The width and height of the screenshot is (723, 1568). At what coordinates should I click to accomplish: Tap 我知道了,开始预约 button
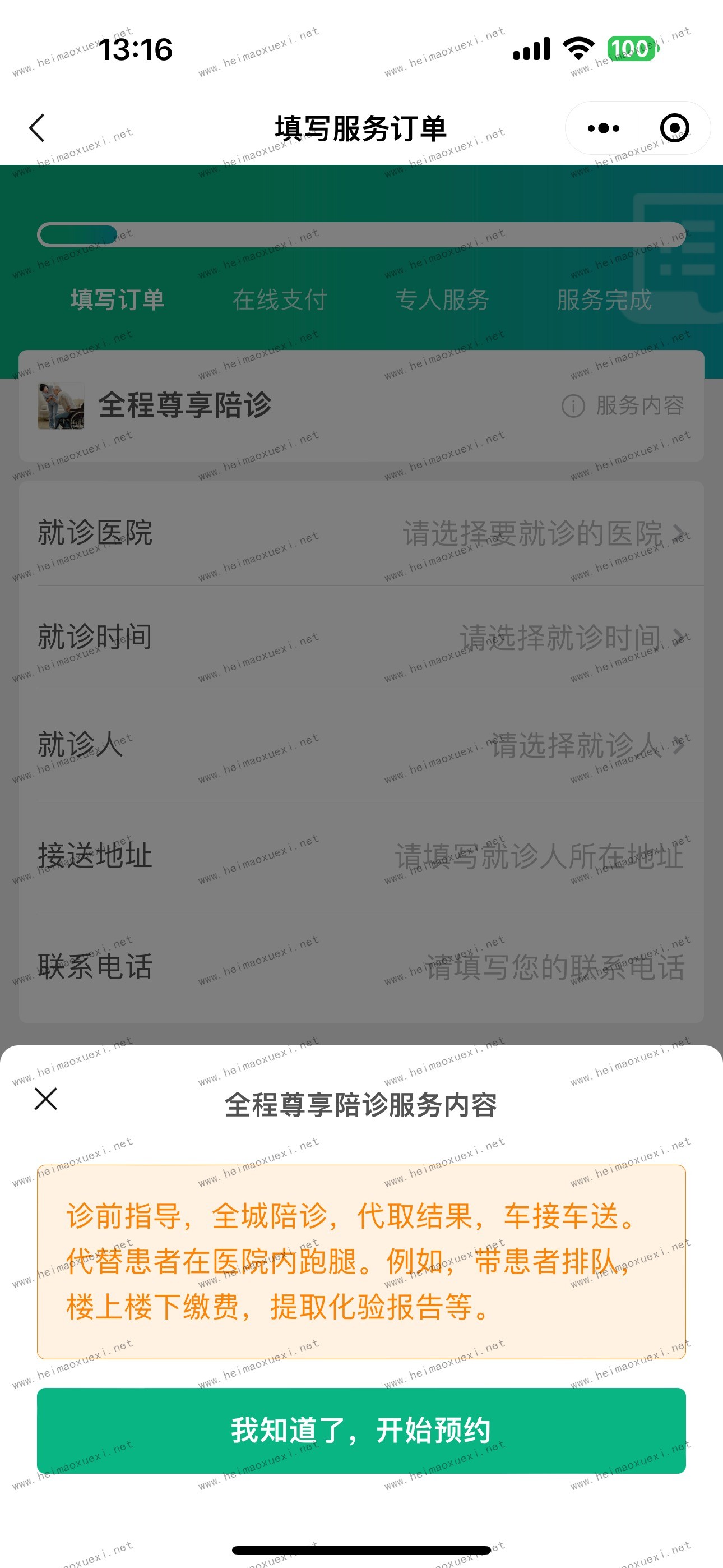click(x=361, y=1431)
